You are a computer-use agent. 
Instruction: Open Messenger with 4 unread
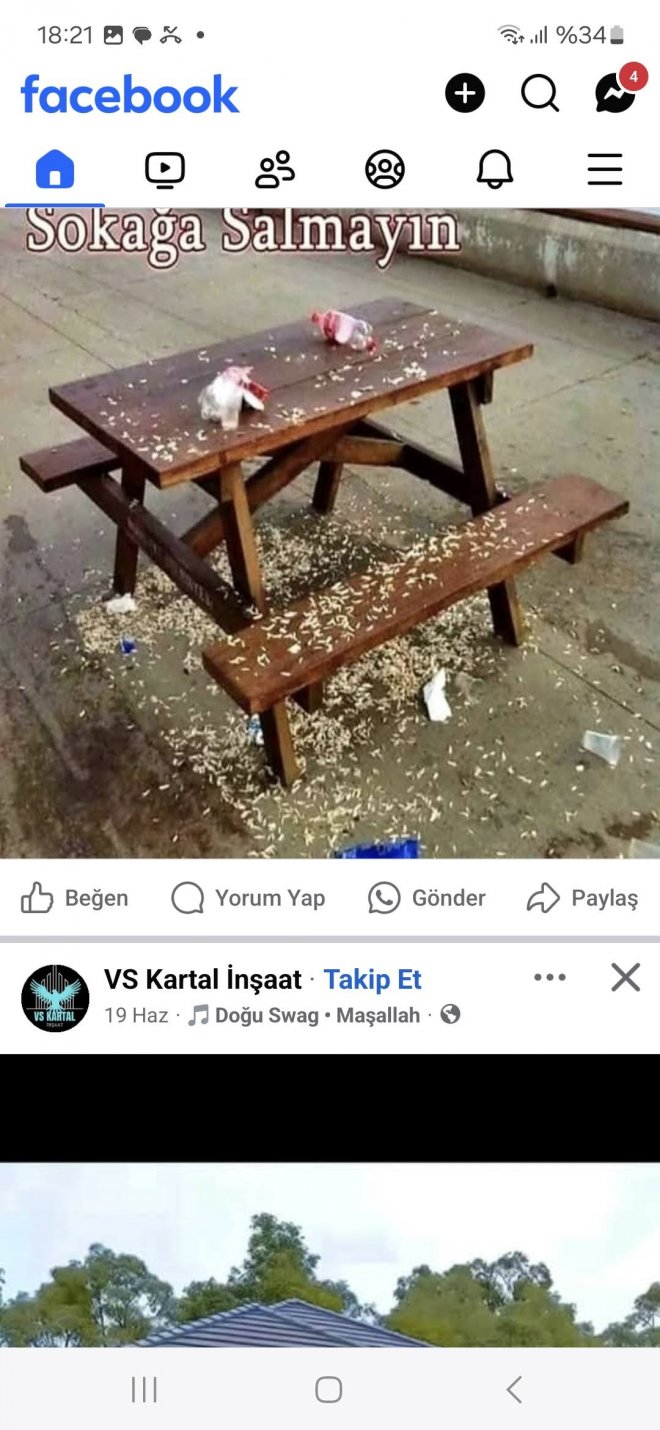[616, 93]
